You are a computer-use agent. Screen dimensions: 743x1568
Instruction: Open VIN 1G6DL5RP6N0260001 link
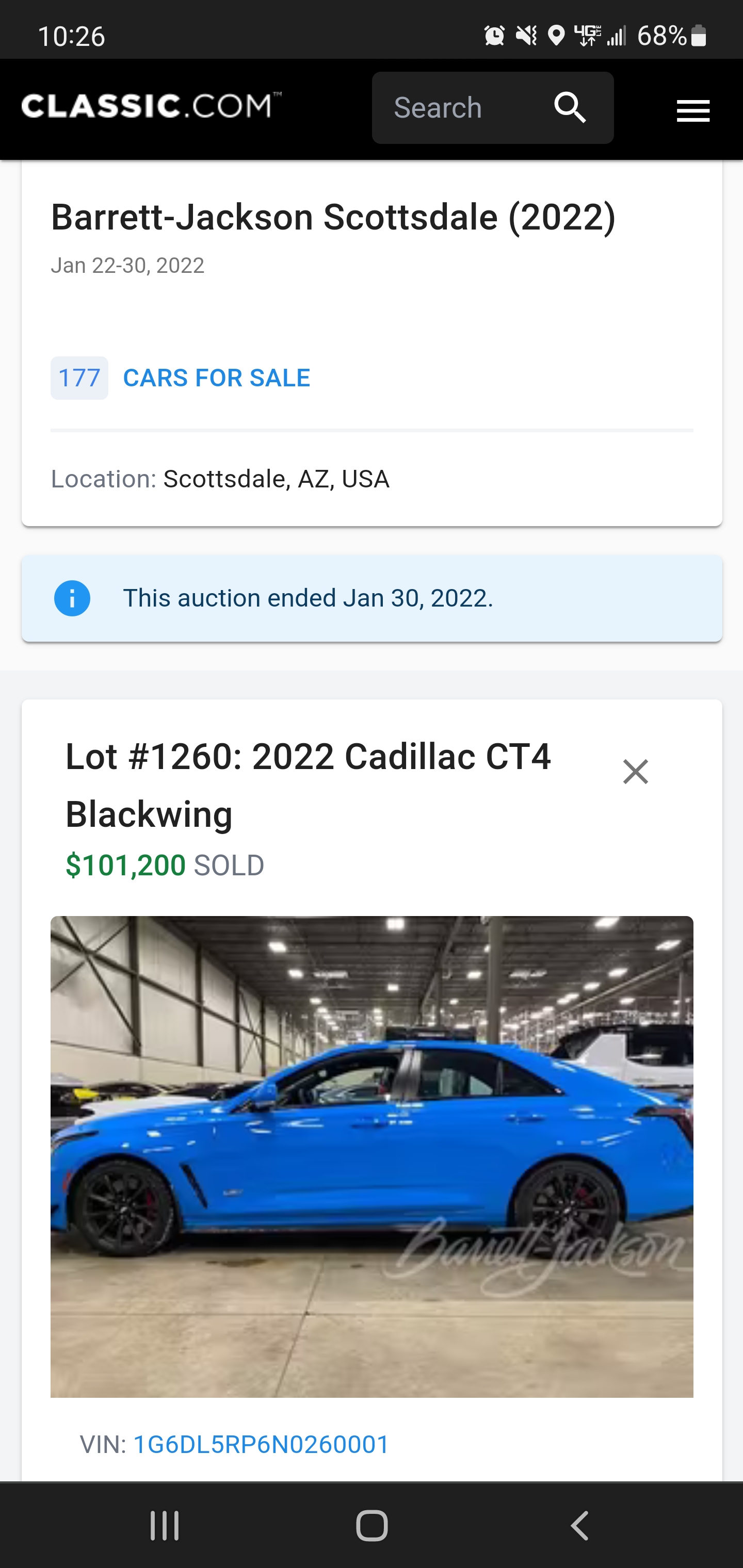(x=261, y=1444)
